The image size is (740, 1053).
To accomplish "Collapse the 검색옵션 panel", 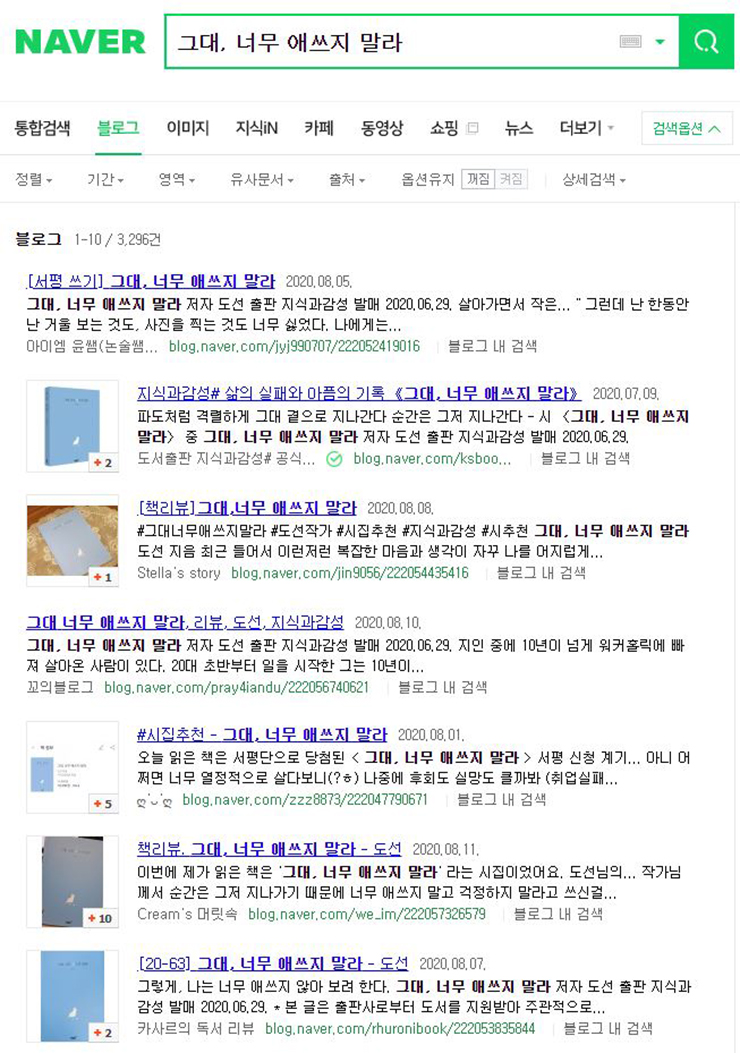I will click(x=686, y=128).
